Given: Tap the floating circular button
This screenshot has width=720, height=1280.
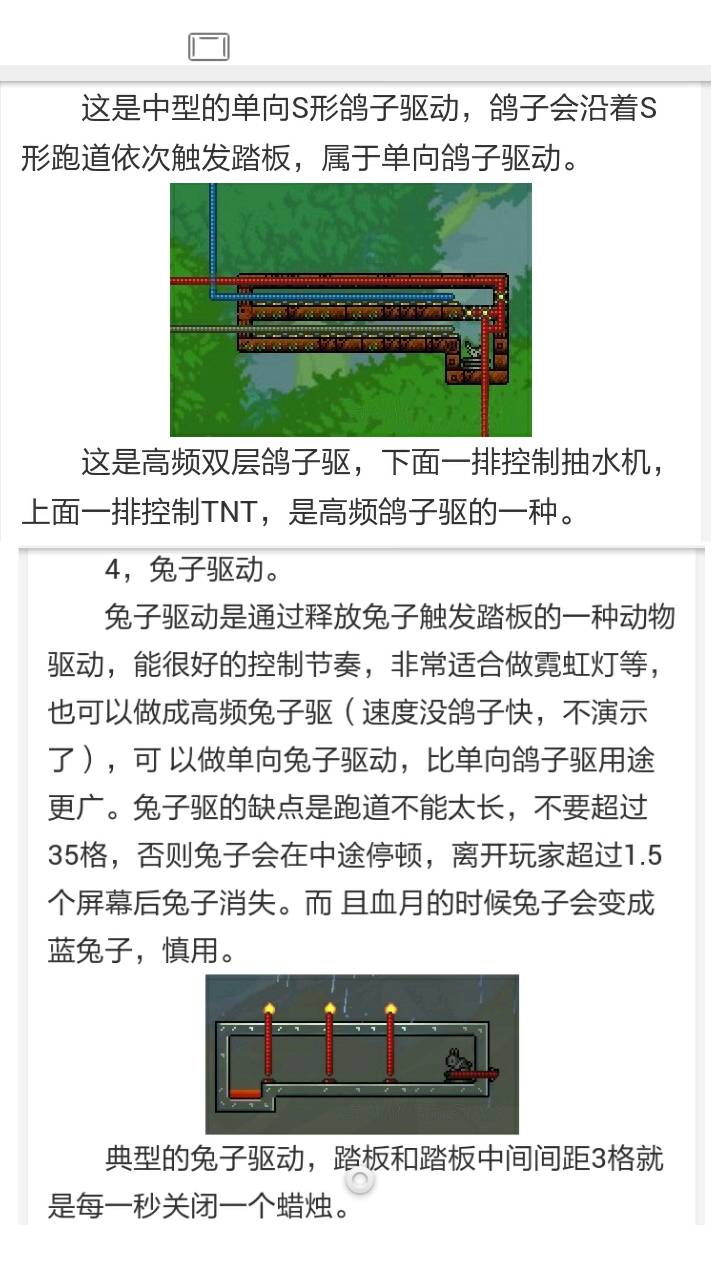Looking at the screenshot, I should pyautogui.click(x=360, y=1180).
